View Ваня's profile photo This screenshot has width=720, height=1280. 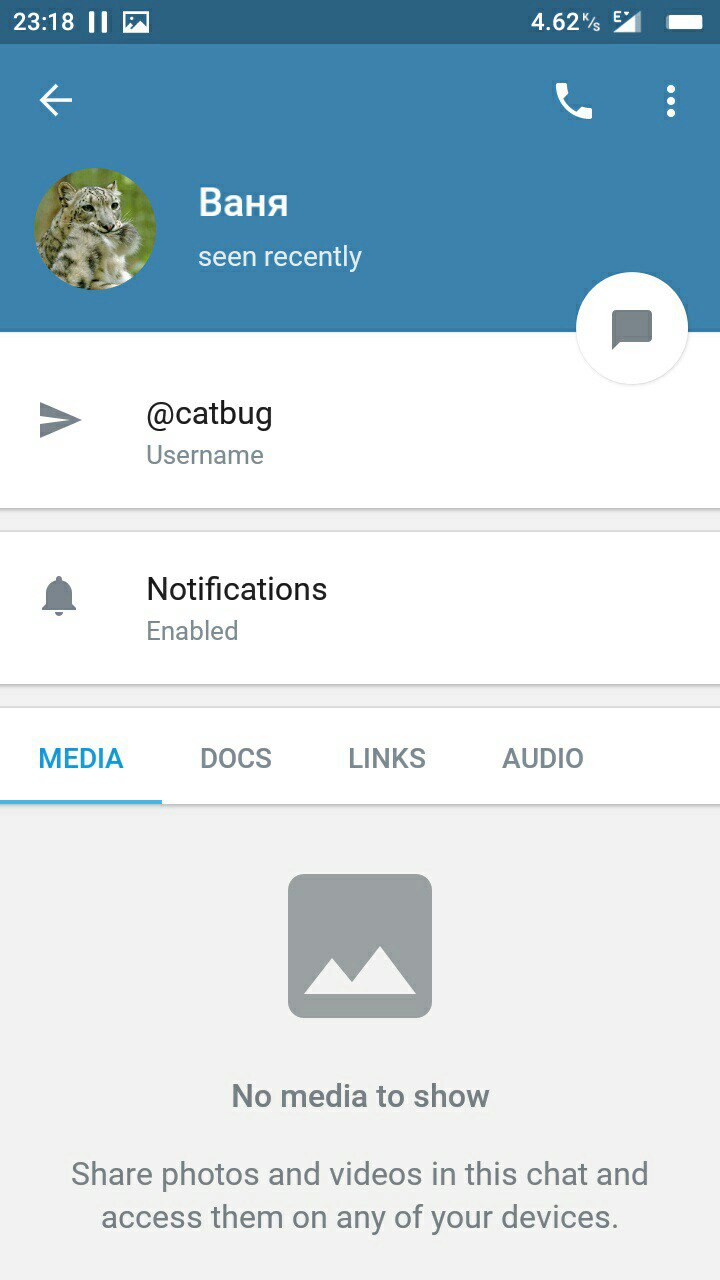click(x=95, y=229)
